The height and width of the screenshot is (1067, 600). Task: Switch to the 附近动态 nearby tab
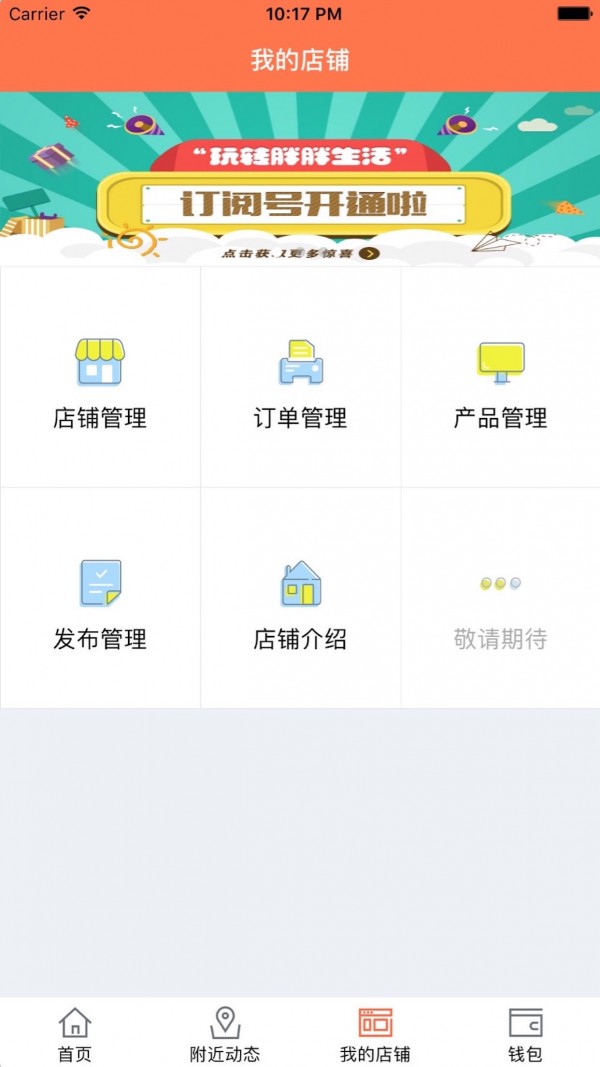(225, 1033)
